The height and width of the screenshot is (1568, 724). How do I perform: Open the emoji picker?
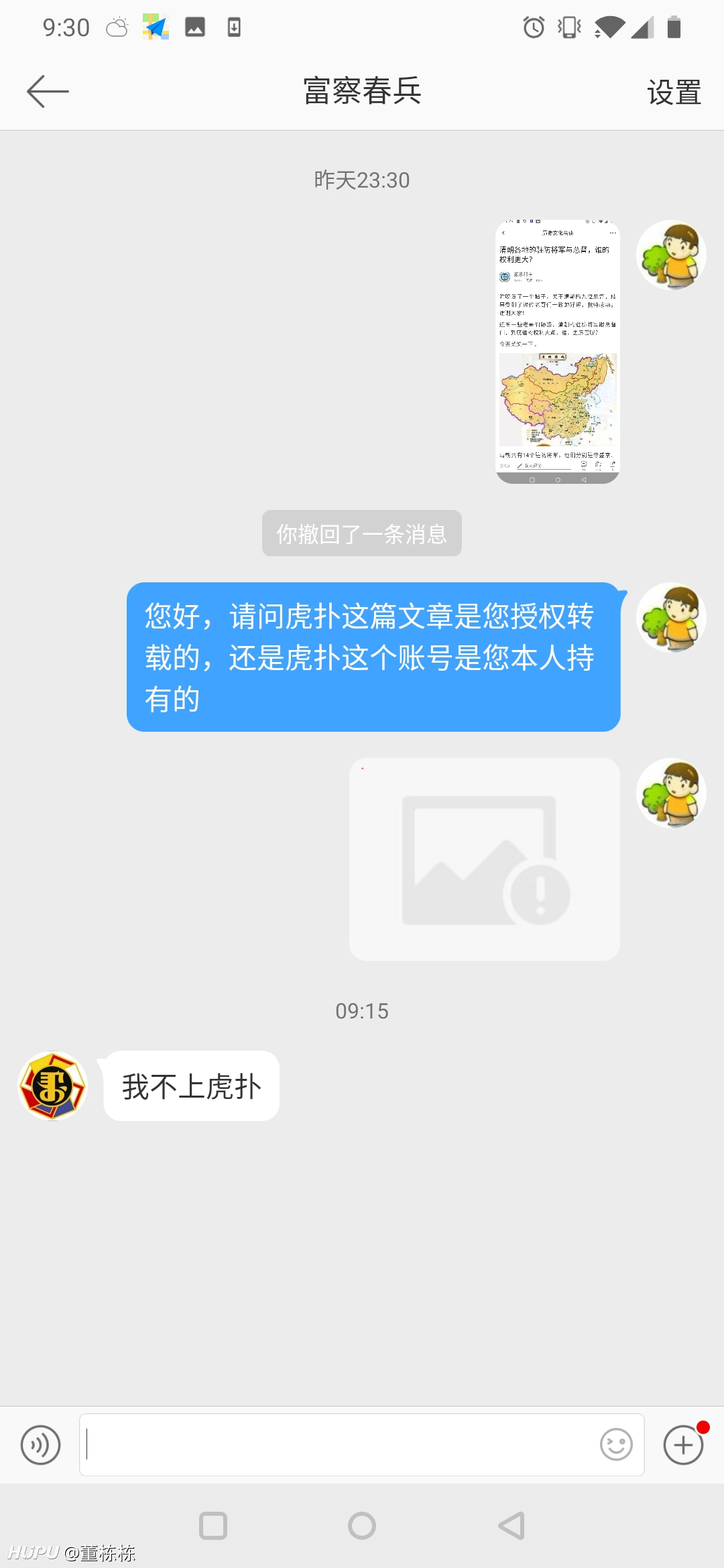616,1445
